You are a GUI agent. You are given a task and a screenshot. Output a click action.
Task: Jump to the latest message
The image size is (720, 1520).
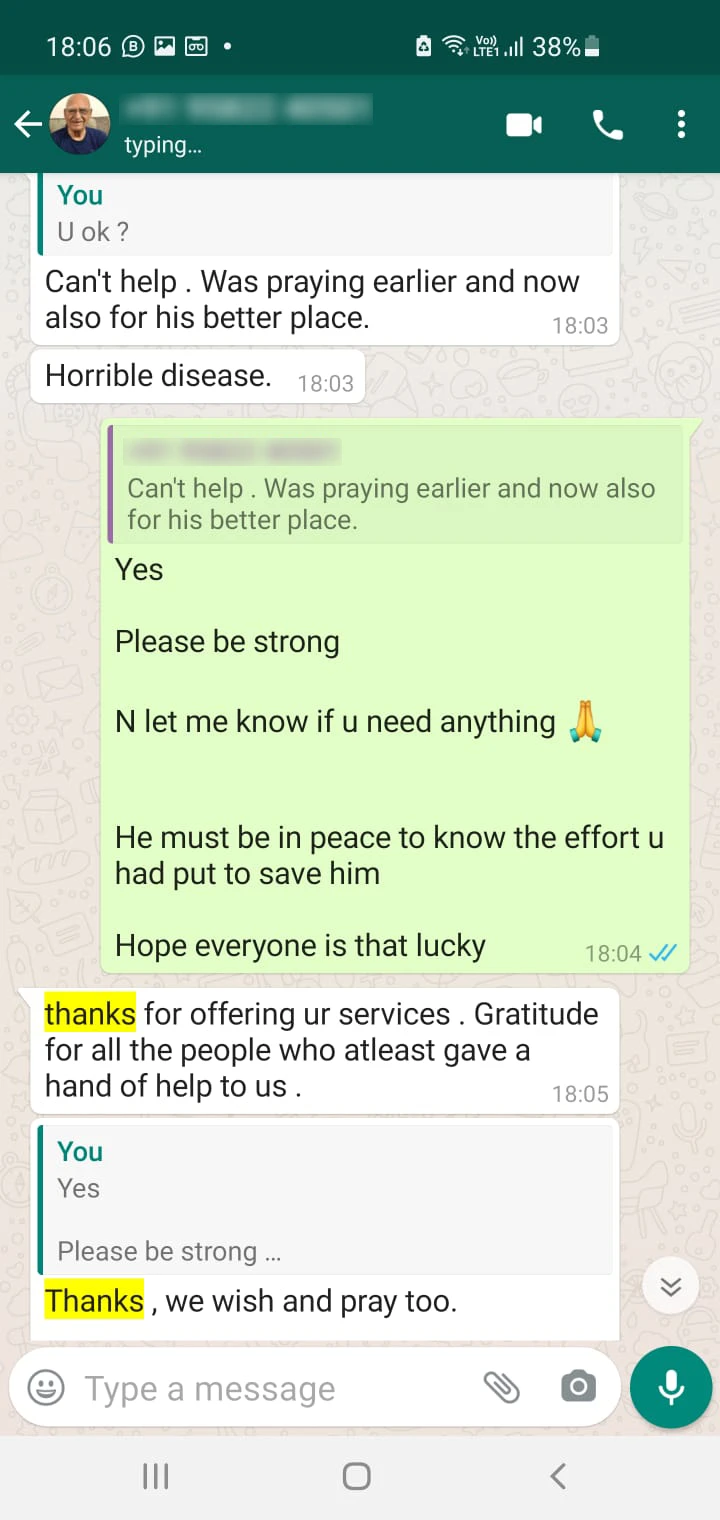(x=670, y=1286)
